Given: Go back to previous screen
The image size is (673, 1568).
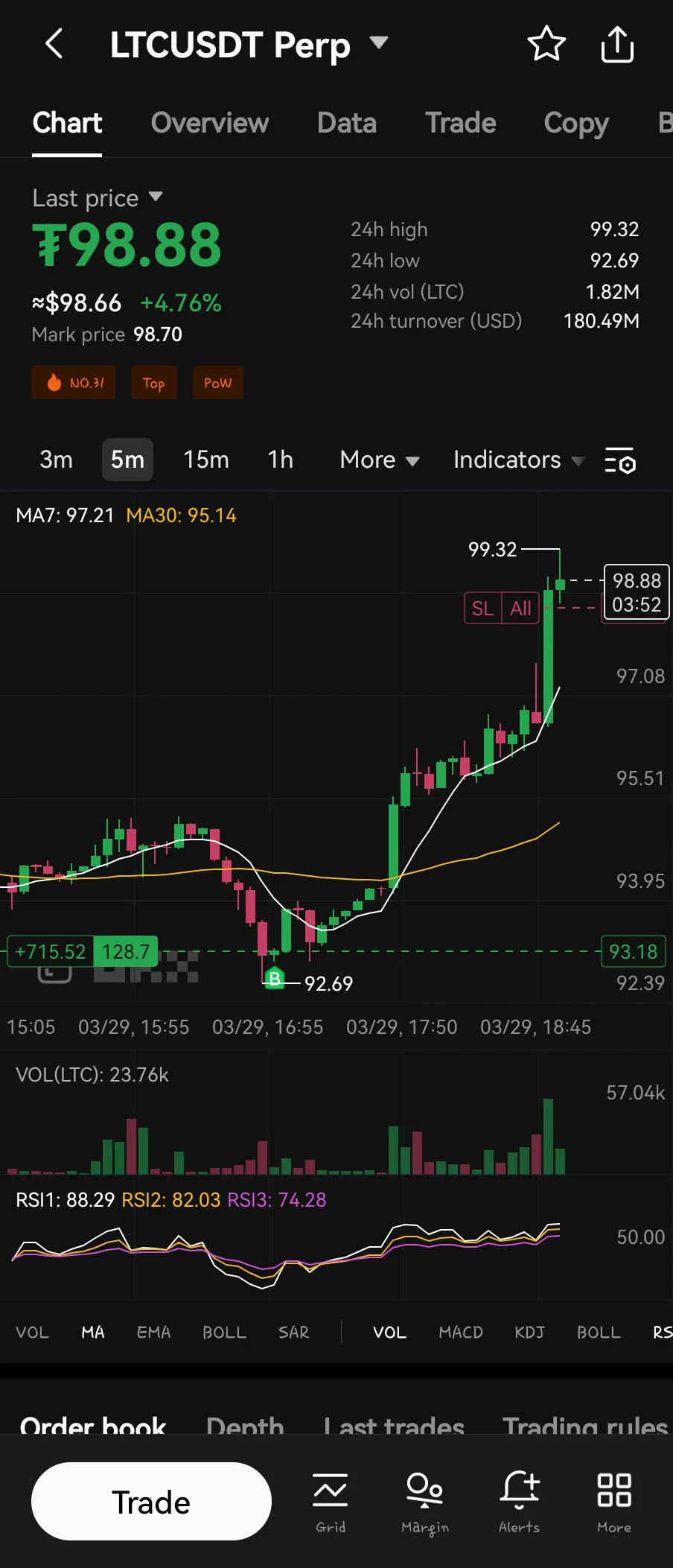Looking at the screenshot, I should pos(54,45).
